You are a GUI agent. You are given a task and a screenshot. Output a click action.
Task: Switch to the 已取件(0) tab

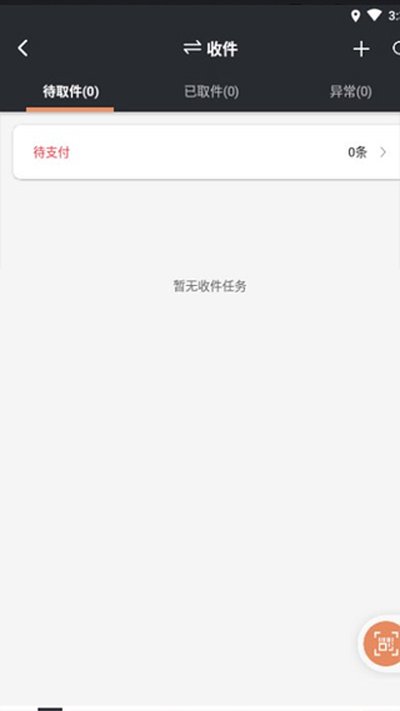pyautogui.click(x=211, y=92)
